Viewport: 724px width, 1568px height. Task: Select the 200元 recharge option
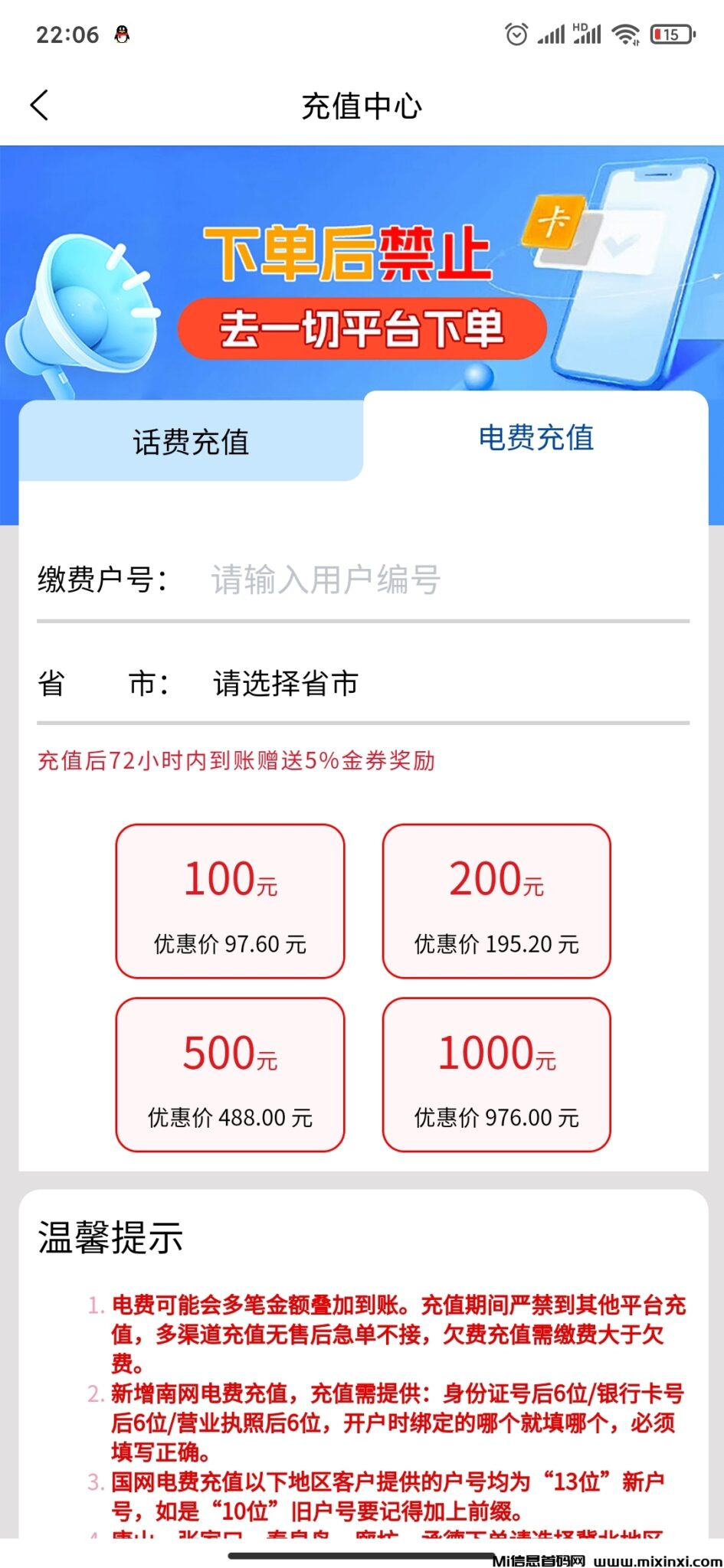[496, 902]
